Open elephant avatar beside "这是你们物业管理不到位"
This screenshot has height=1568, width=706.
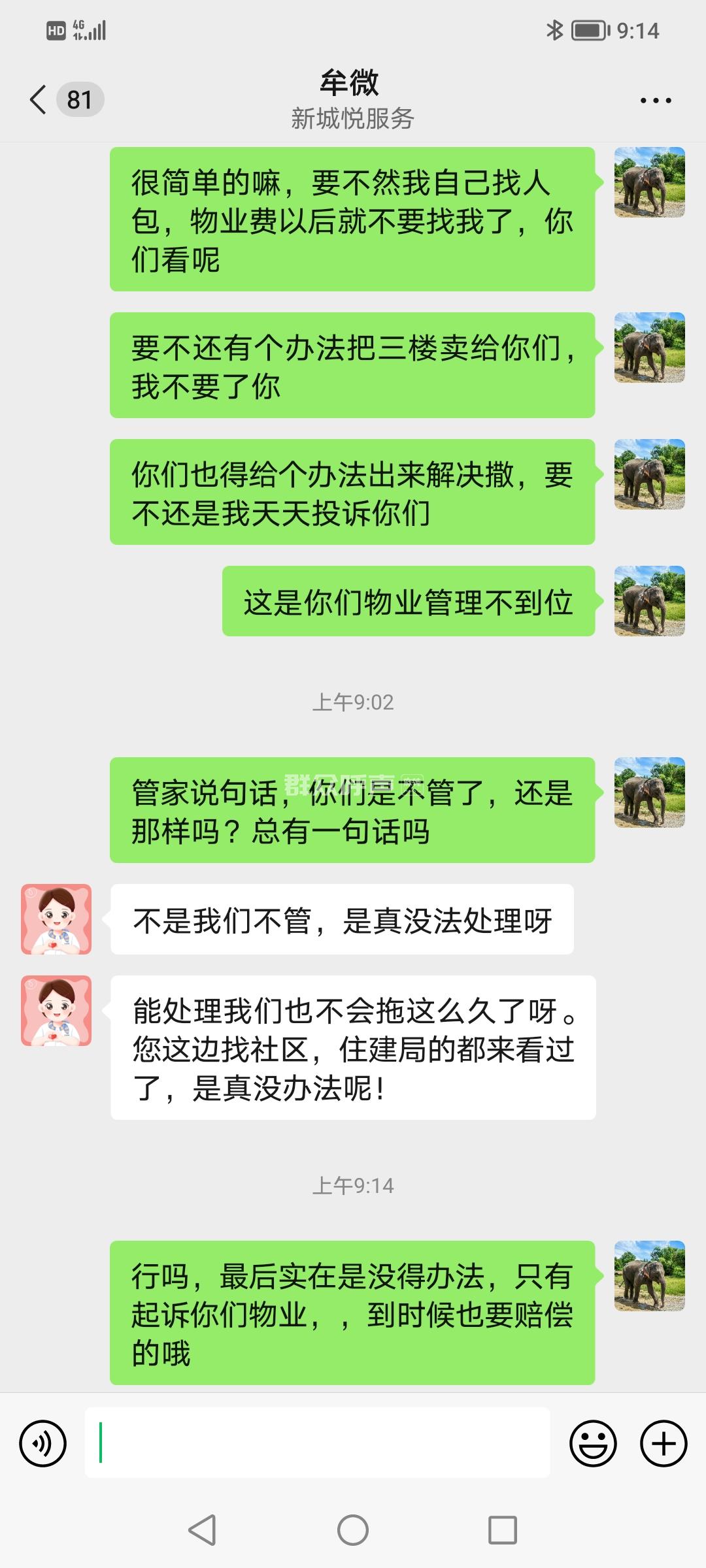[649, 601]
